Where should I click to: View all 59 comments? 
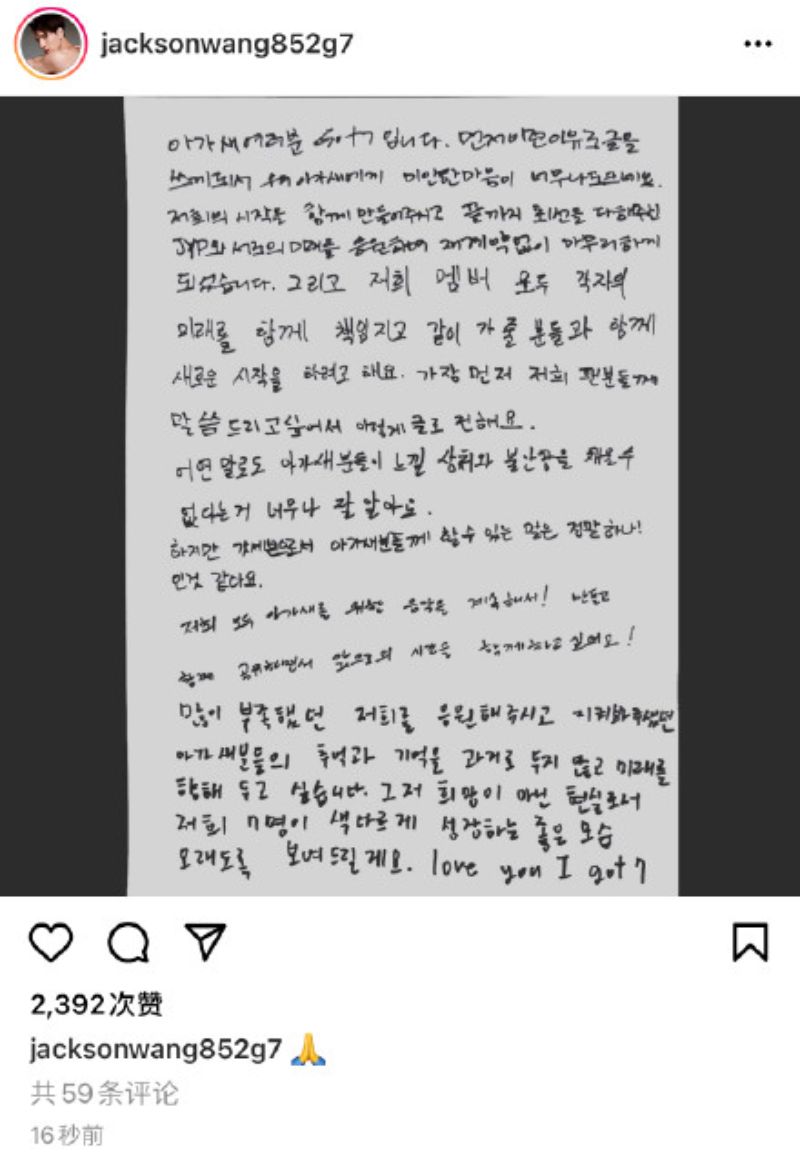(x=104, y=1093)
